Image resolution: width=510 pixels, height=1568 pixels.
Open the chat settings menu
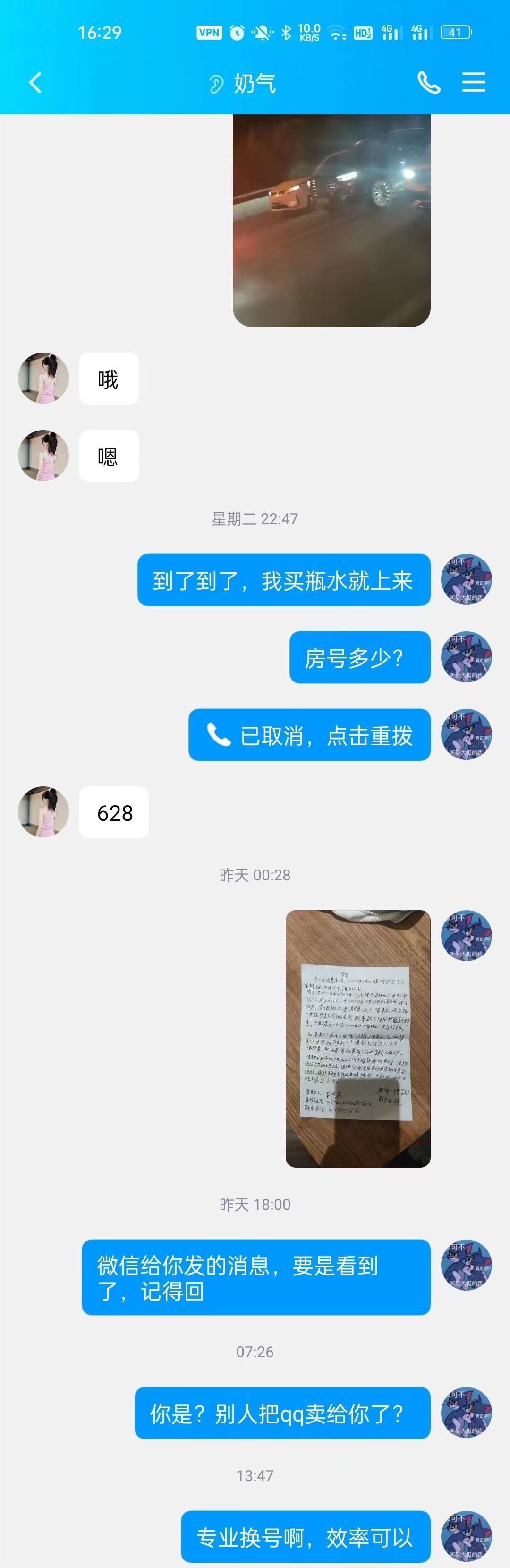point(474,83)
